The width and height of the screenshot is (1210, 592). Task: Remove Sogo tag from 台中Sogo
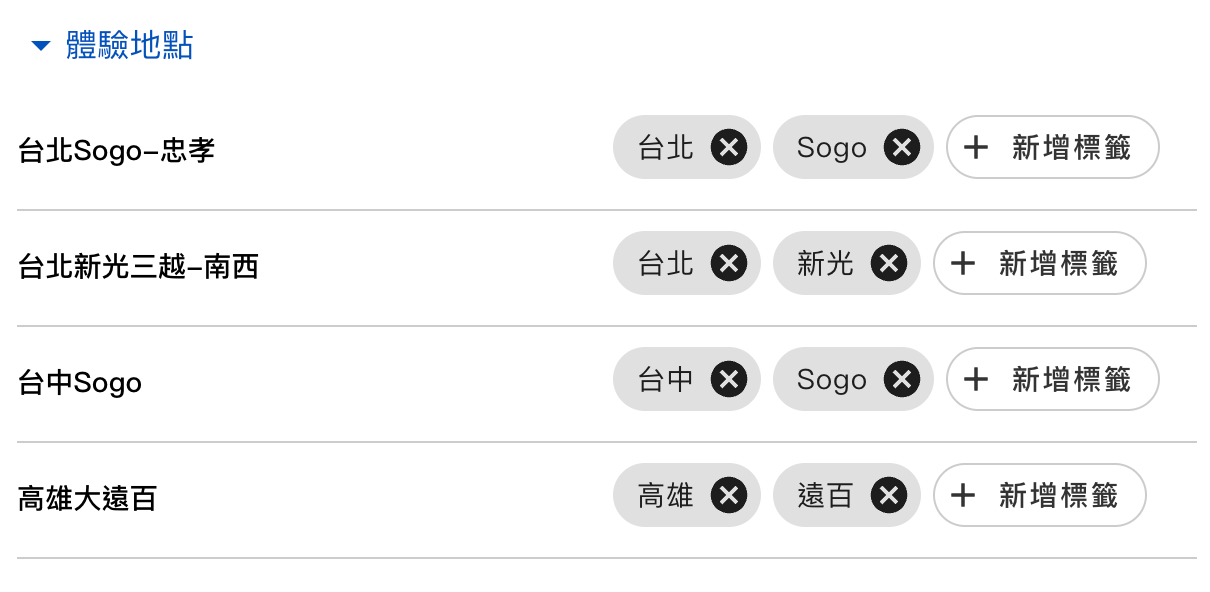[901, 380]
